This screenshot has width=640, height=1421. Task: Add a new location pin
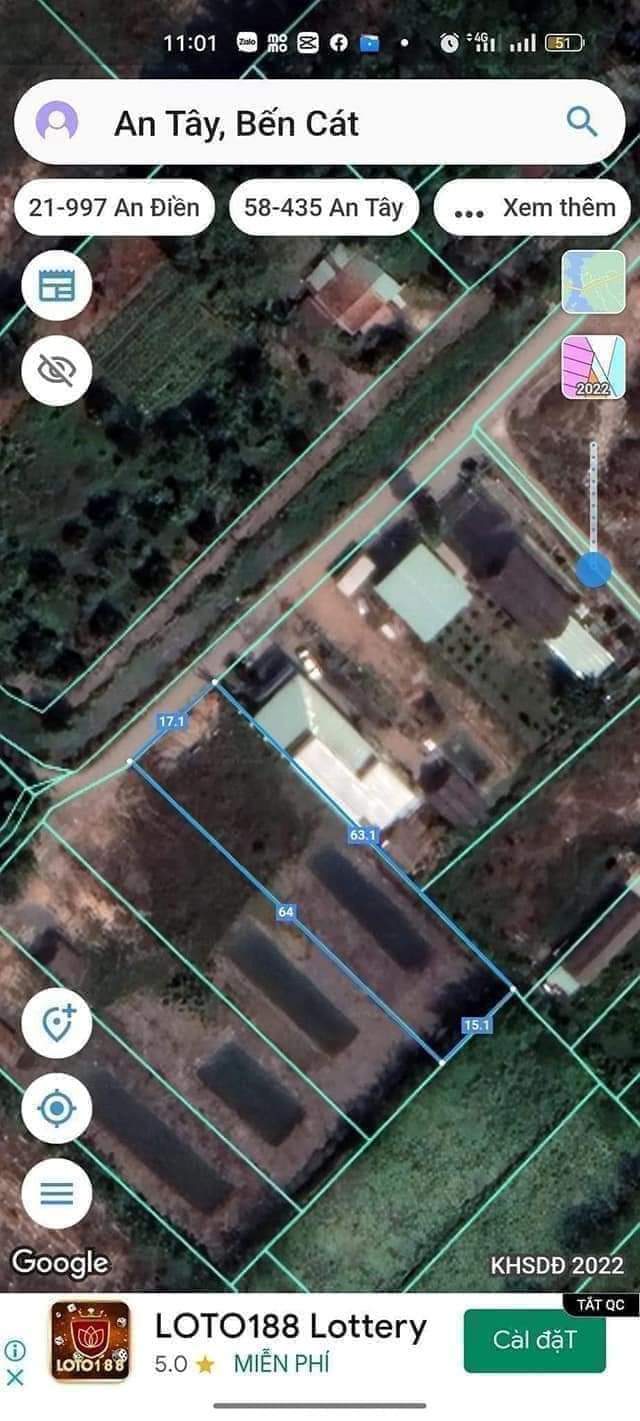tap(57, 1023)
